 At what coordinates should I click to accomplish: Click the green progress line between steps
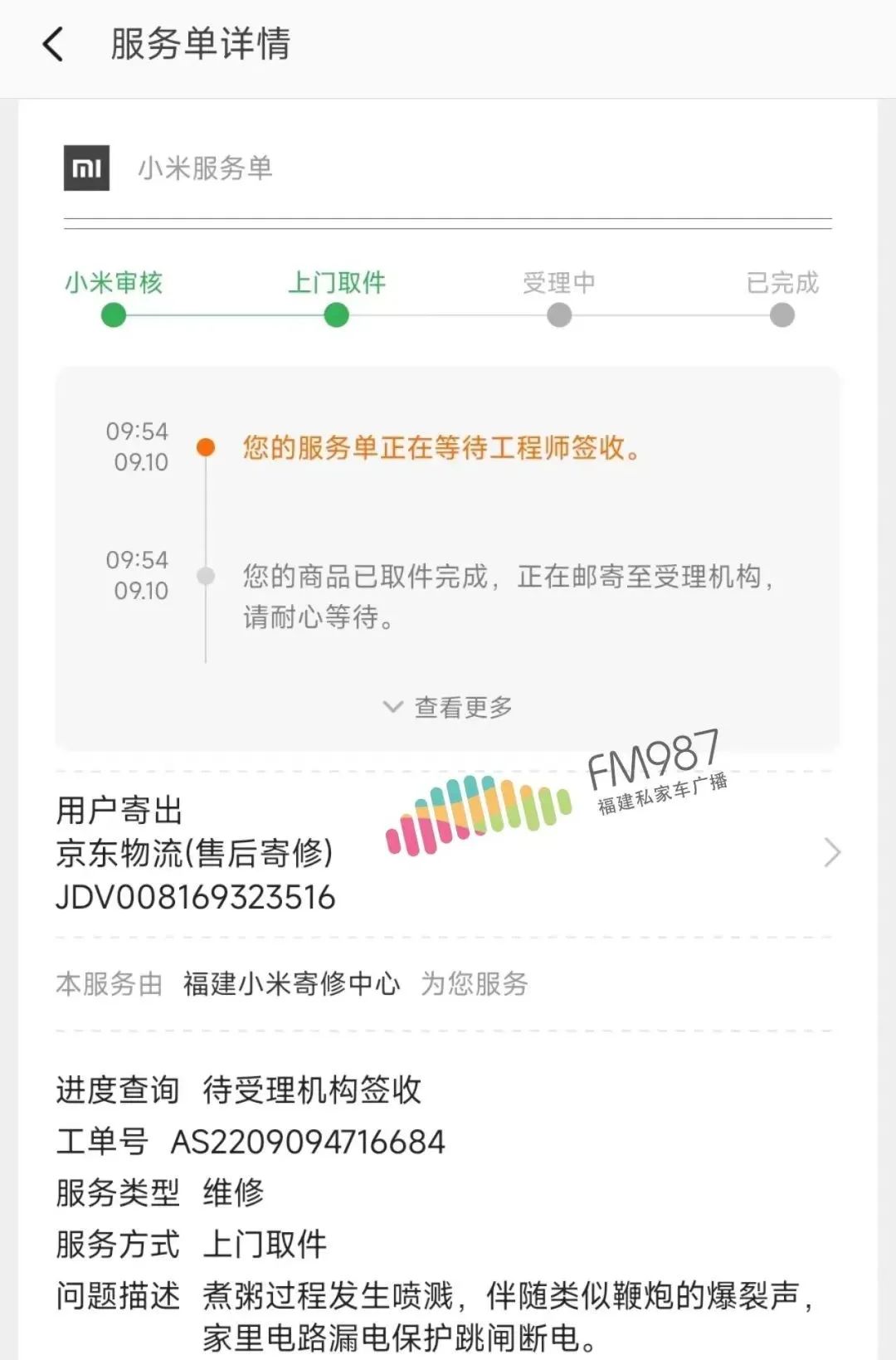[224, 315]
